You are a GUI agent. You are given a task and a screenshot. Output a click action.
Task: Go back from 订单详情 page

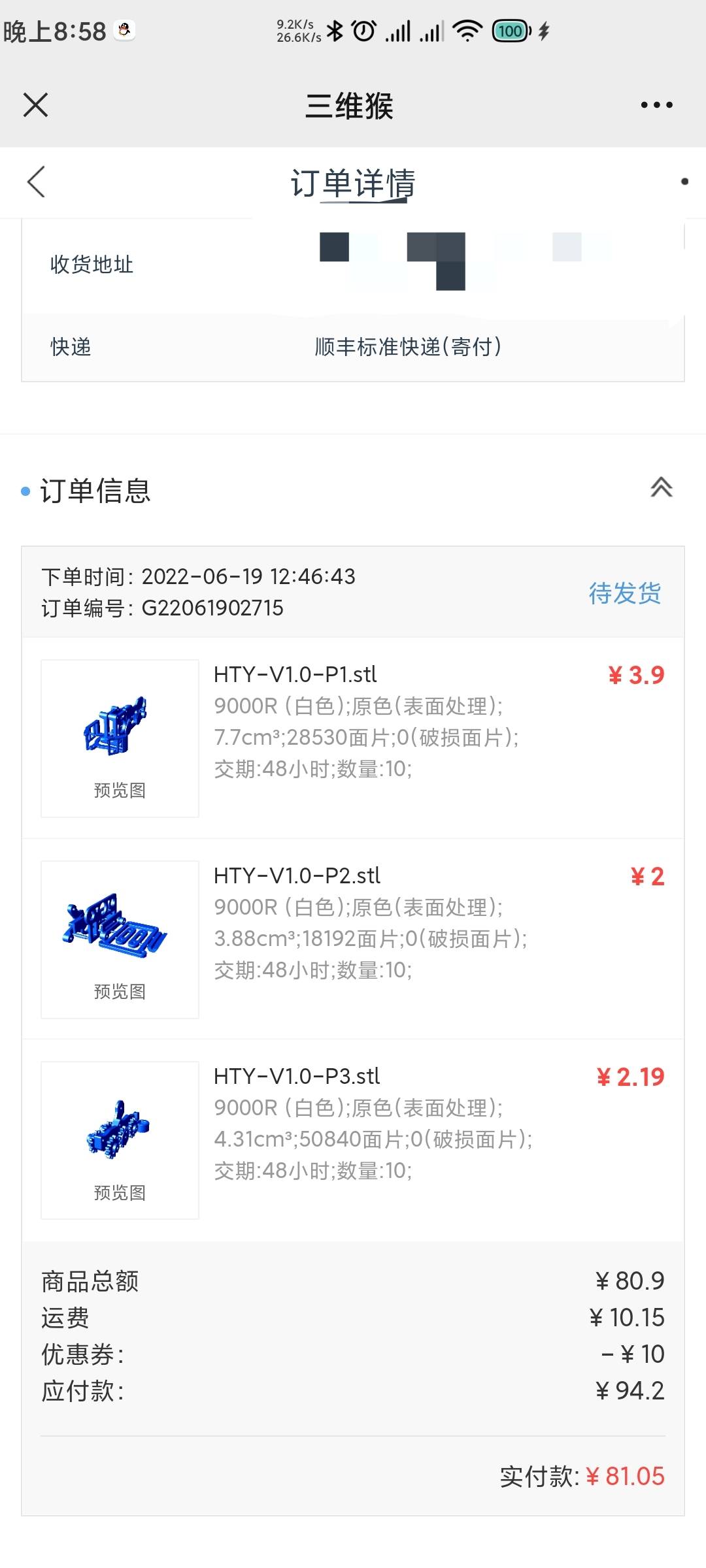pos(37,182)
